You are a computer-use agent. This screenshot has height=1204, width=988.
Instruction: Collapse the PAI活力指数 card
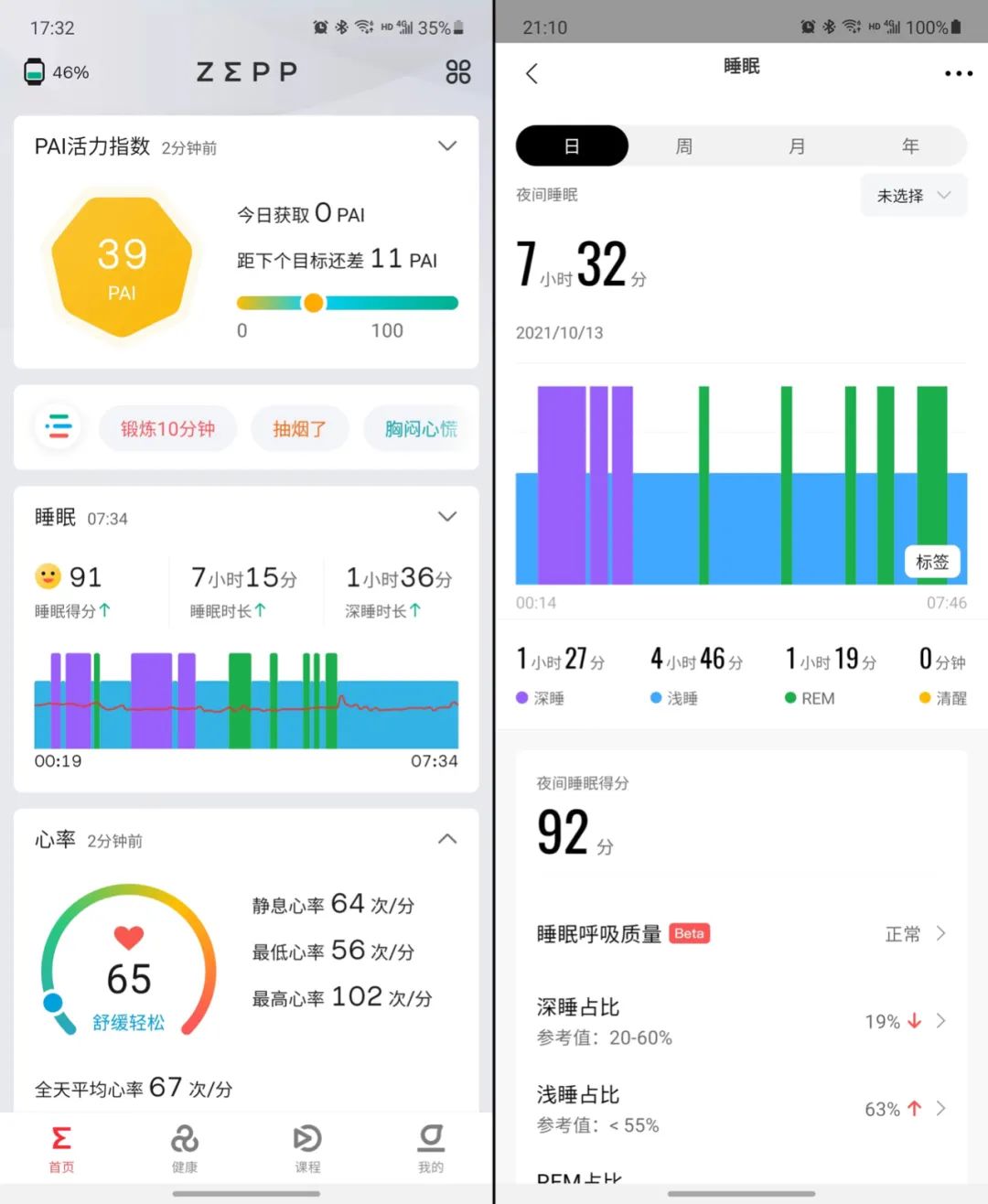click(x=447, y=146)
